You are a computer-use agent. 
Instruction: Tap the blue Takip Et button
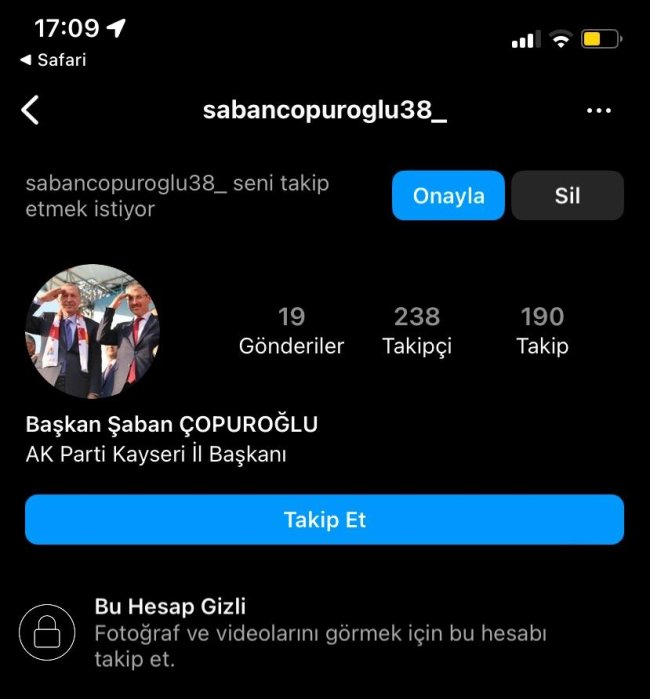tap(324, 520)
